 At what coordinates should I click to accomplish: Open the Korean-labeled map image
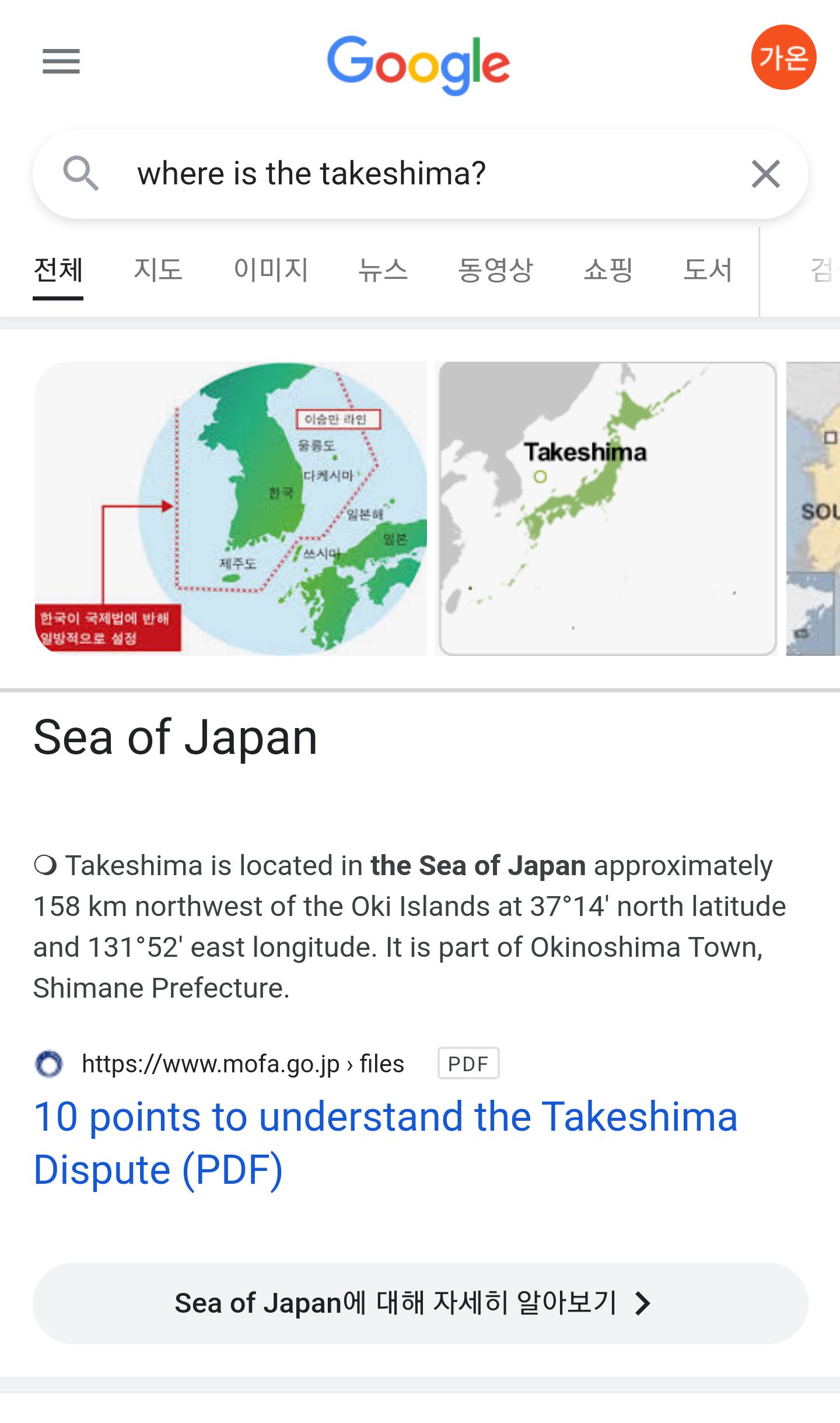click(x=231, y=509)
